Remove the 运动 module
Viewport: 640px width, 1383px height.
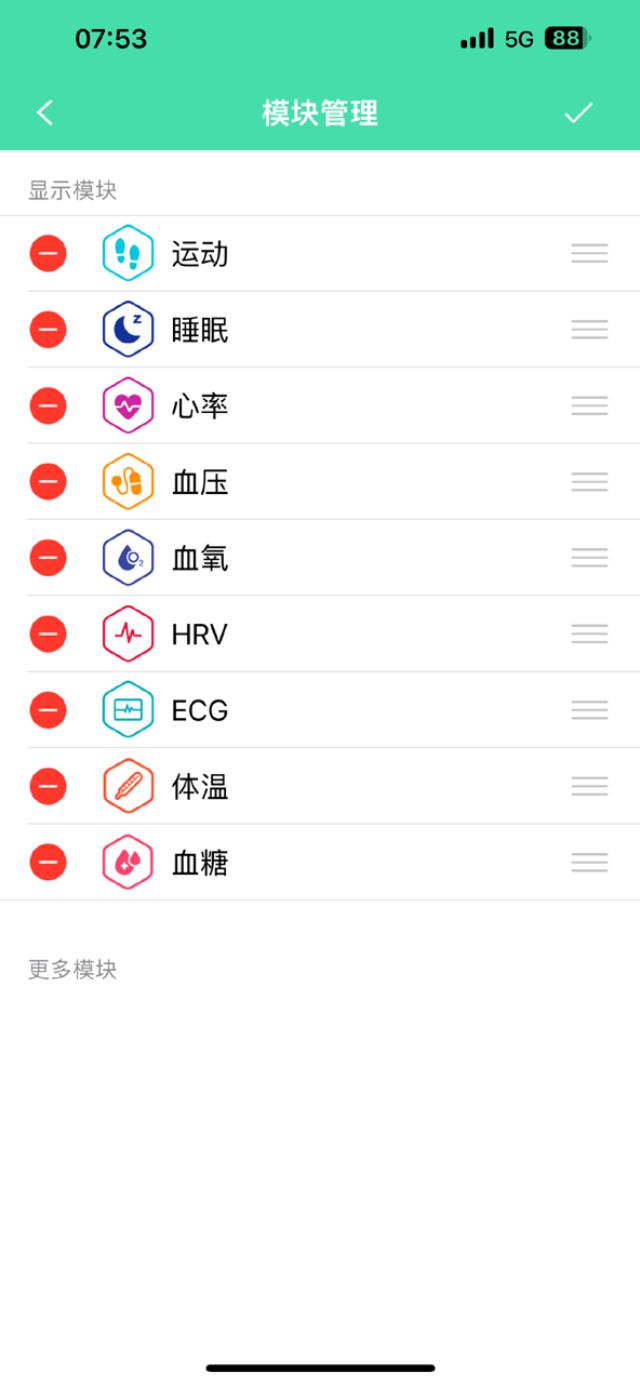pos(48,254)
